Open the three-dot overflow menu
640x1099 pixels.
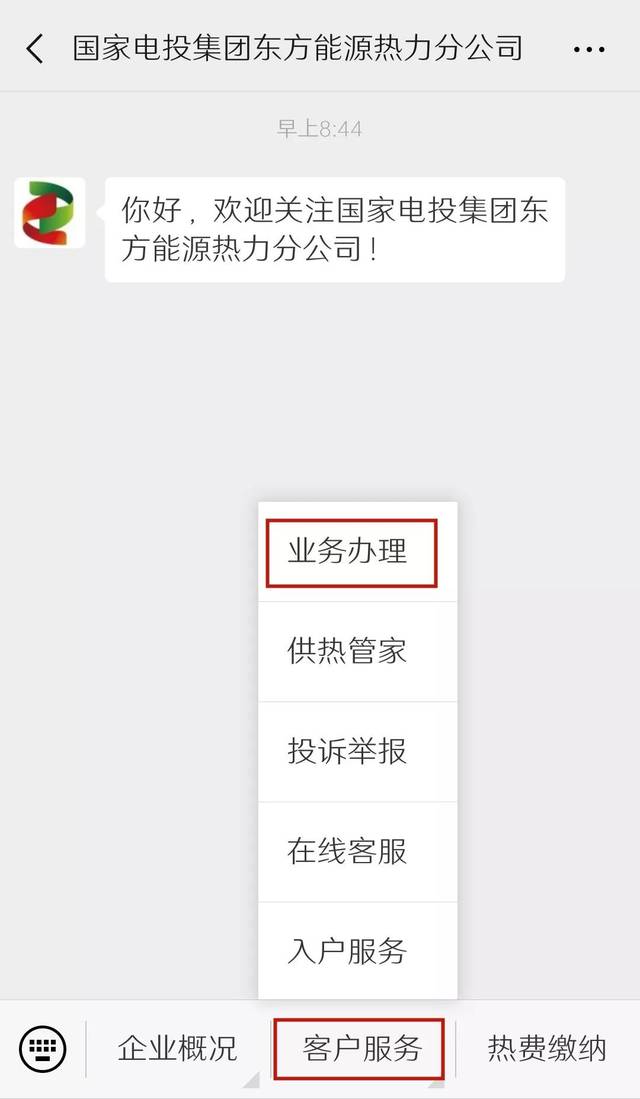click(589, 48)
